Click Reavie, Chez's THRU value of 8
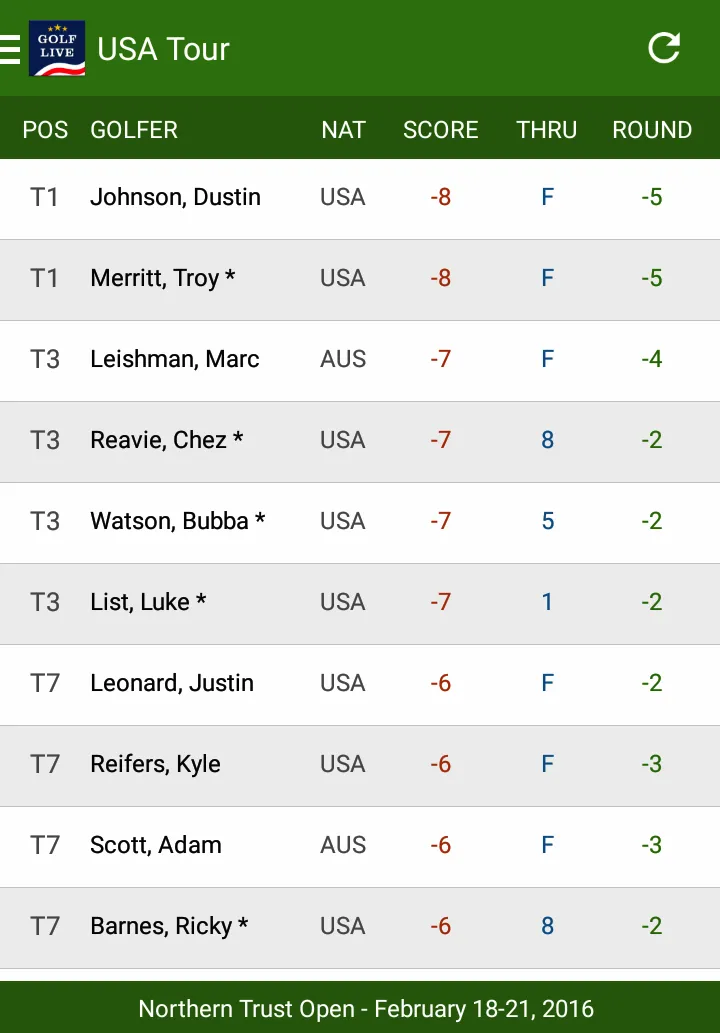Screen dimensions: 720x1033 (546, 440)
